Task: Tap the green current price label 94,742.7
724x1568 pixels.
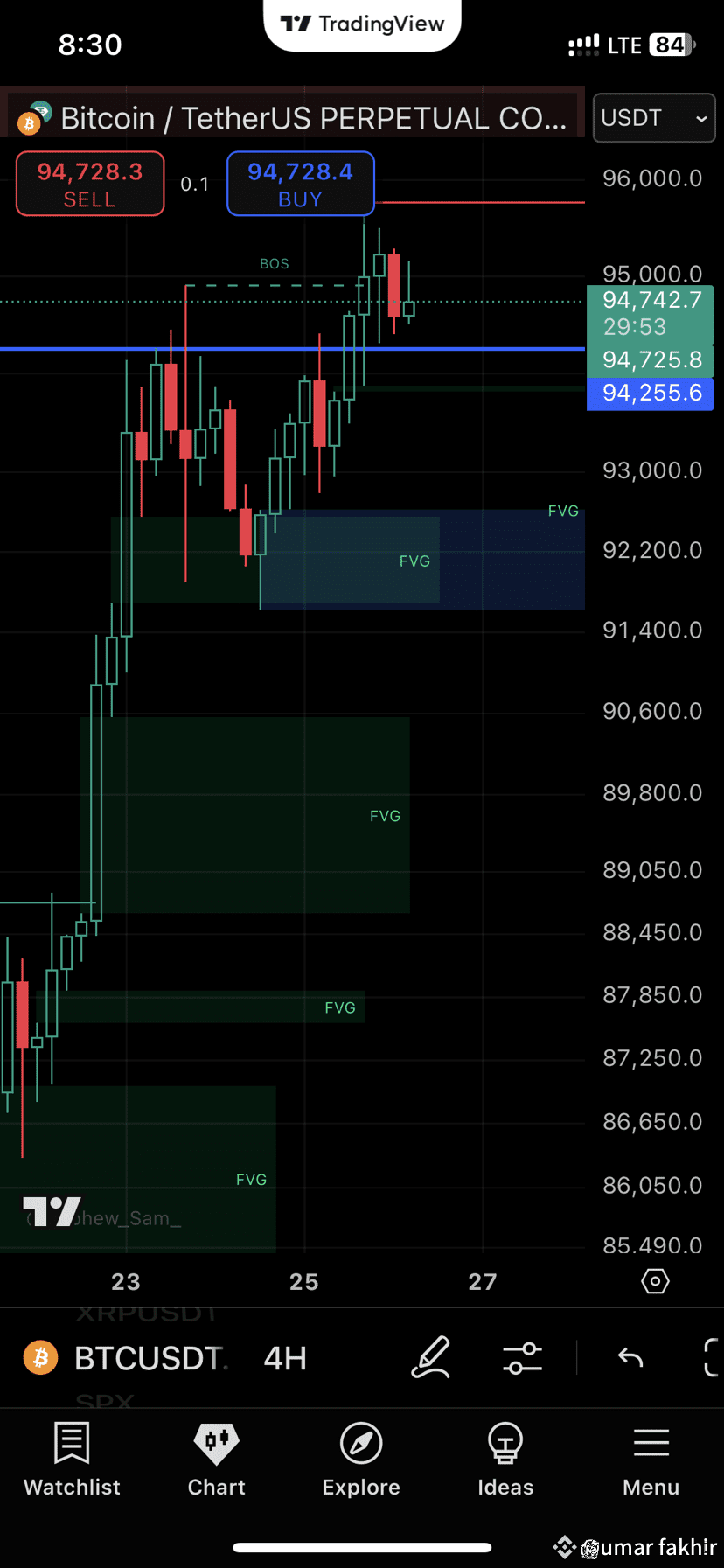Action: click(651, 300)
